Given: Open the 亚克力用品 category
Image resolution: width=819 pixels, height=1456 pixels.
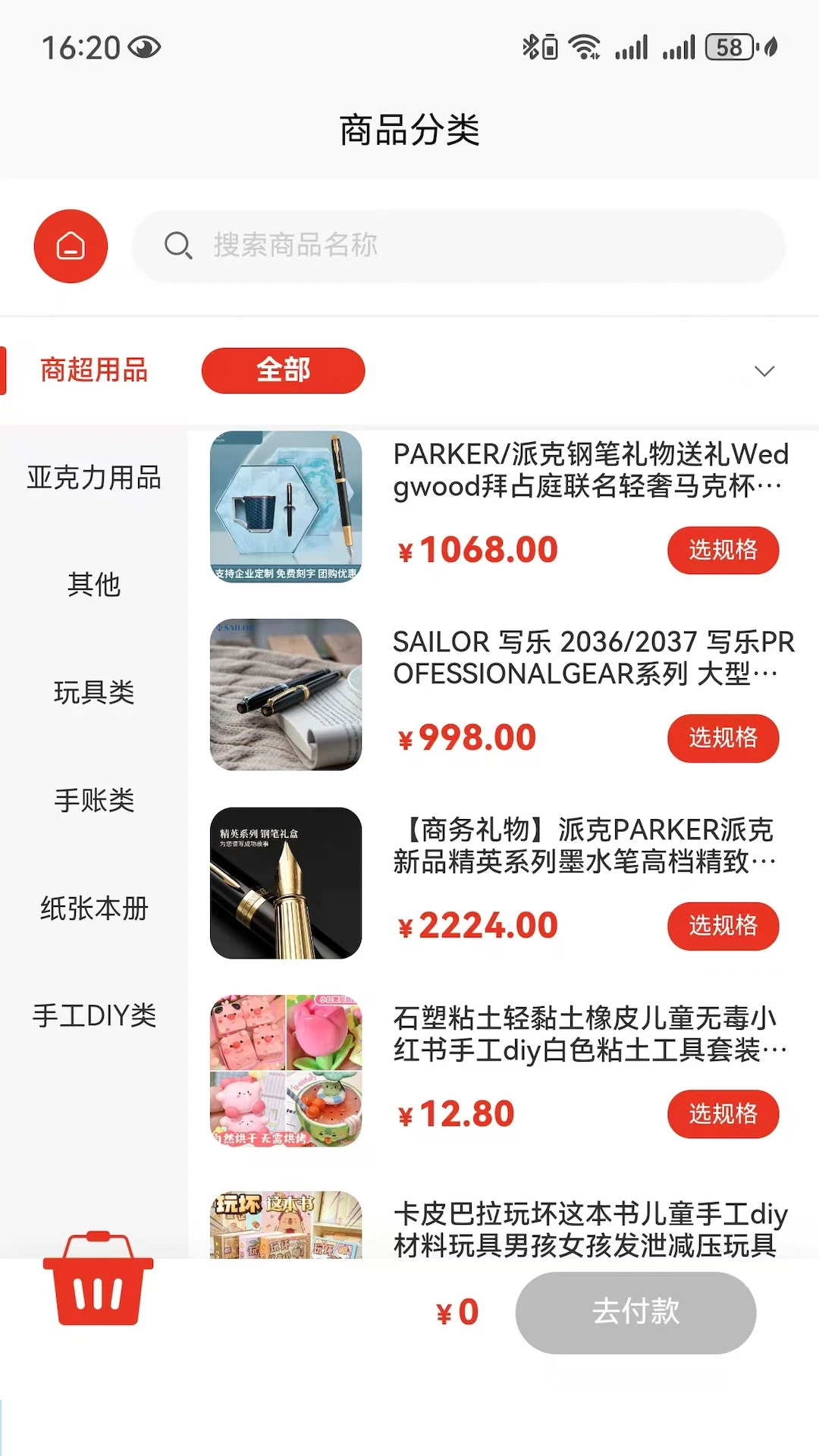Looking at the screenshot, I should (x=95, y=478).
